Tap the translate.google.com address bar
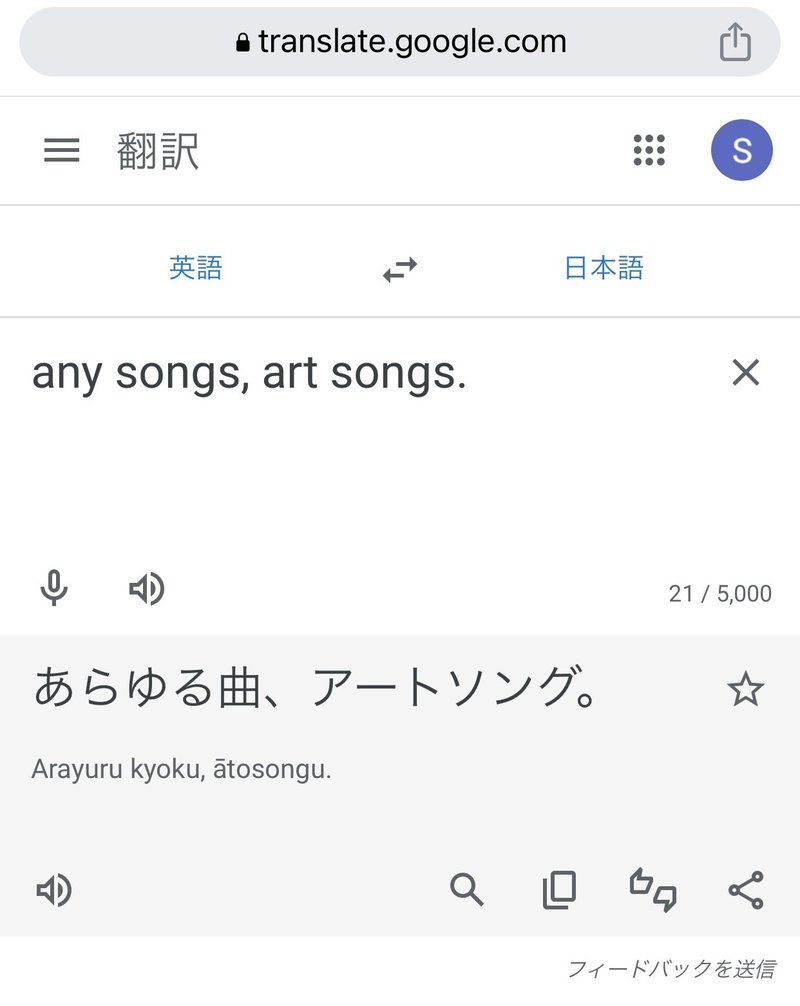 pyautogui.click(x=400, y=41)
